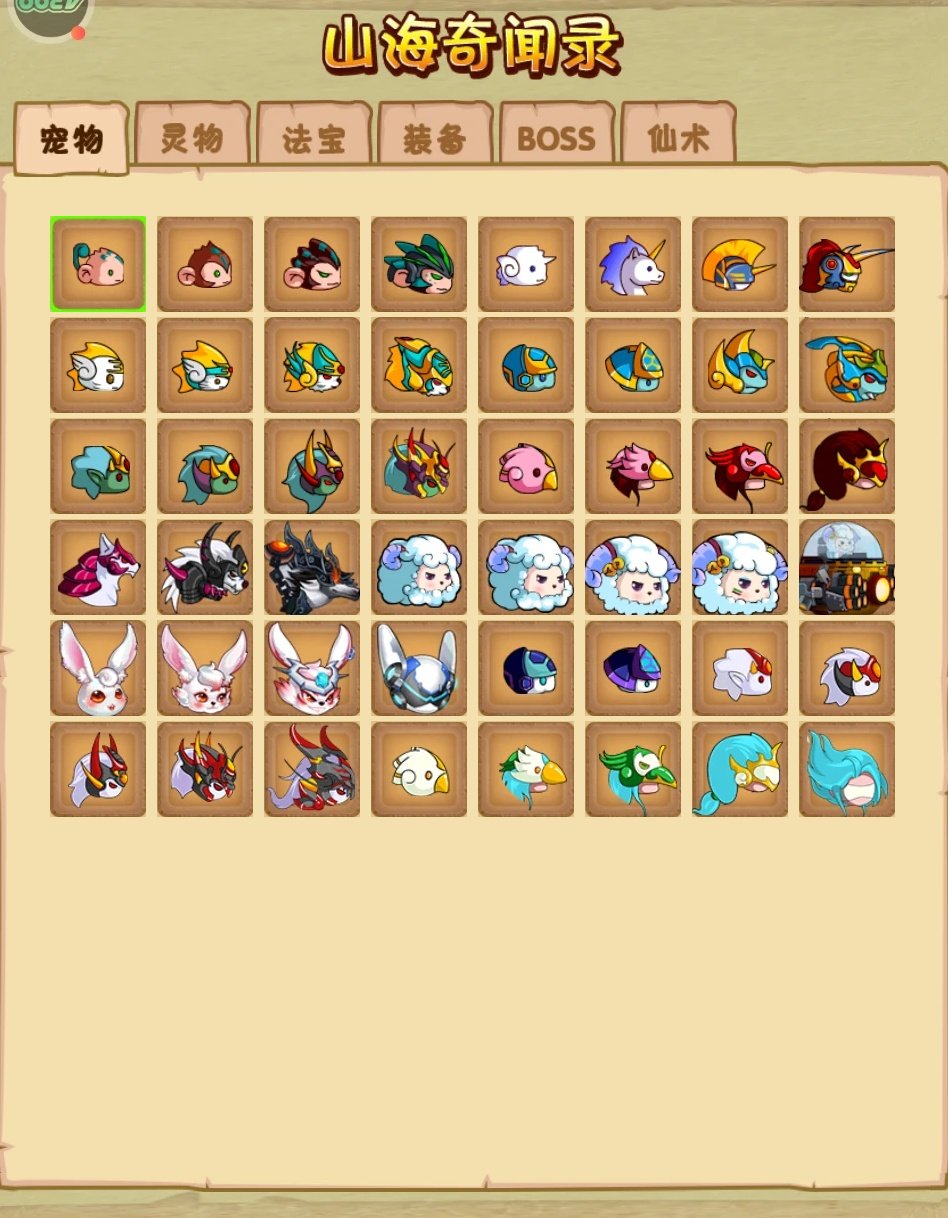Screen dimensions: 948x1218
Task: Open the pet inside the glass dome
Action: tap(846, 567)
